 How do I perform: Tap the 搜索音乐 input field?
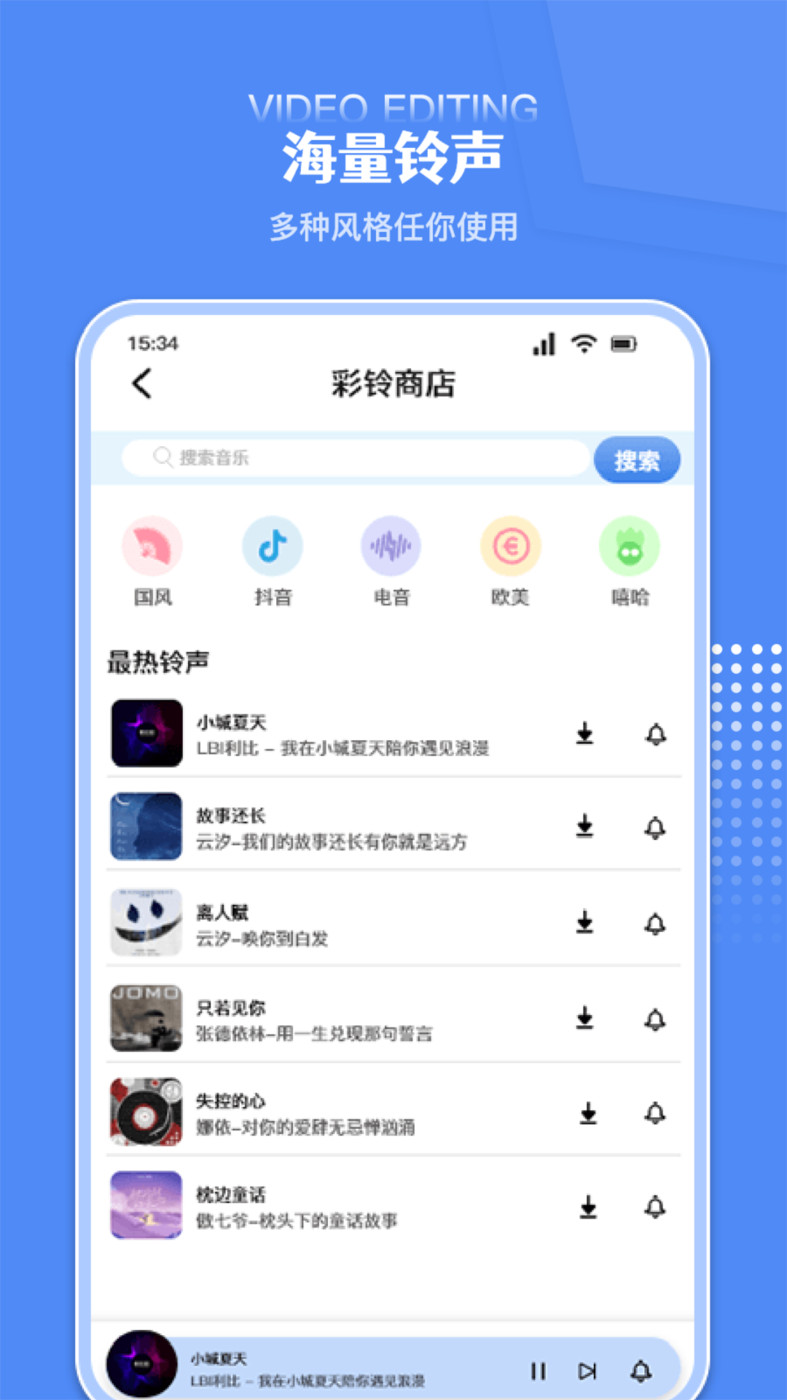tap(350, 458)
